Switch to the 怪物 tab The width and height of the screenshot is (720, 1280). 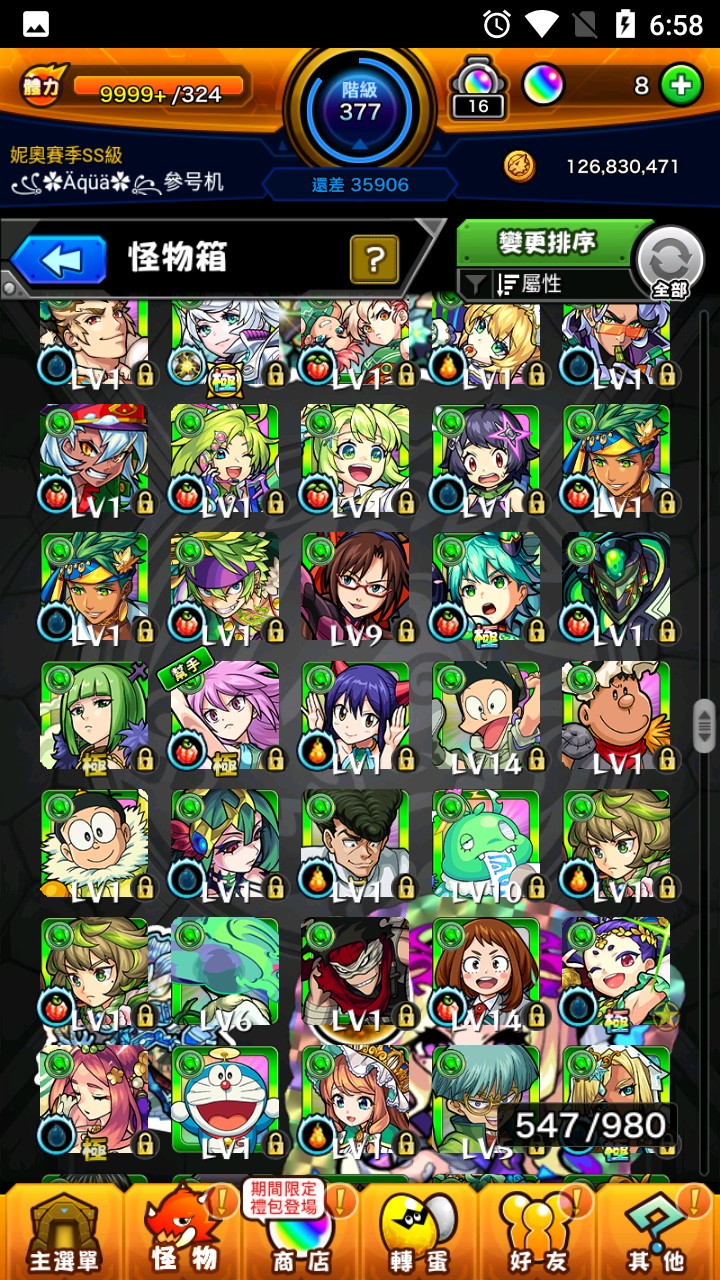click(x=182, y=1232)
